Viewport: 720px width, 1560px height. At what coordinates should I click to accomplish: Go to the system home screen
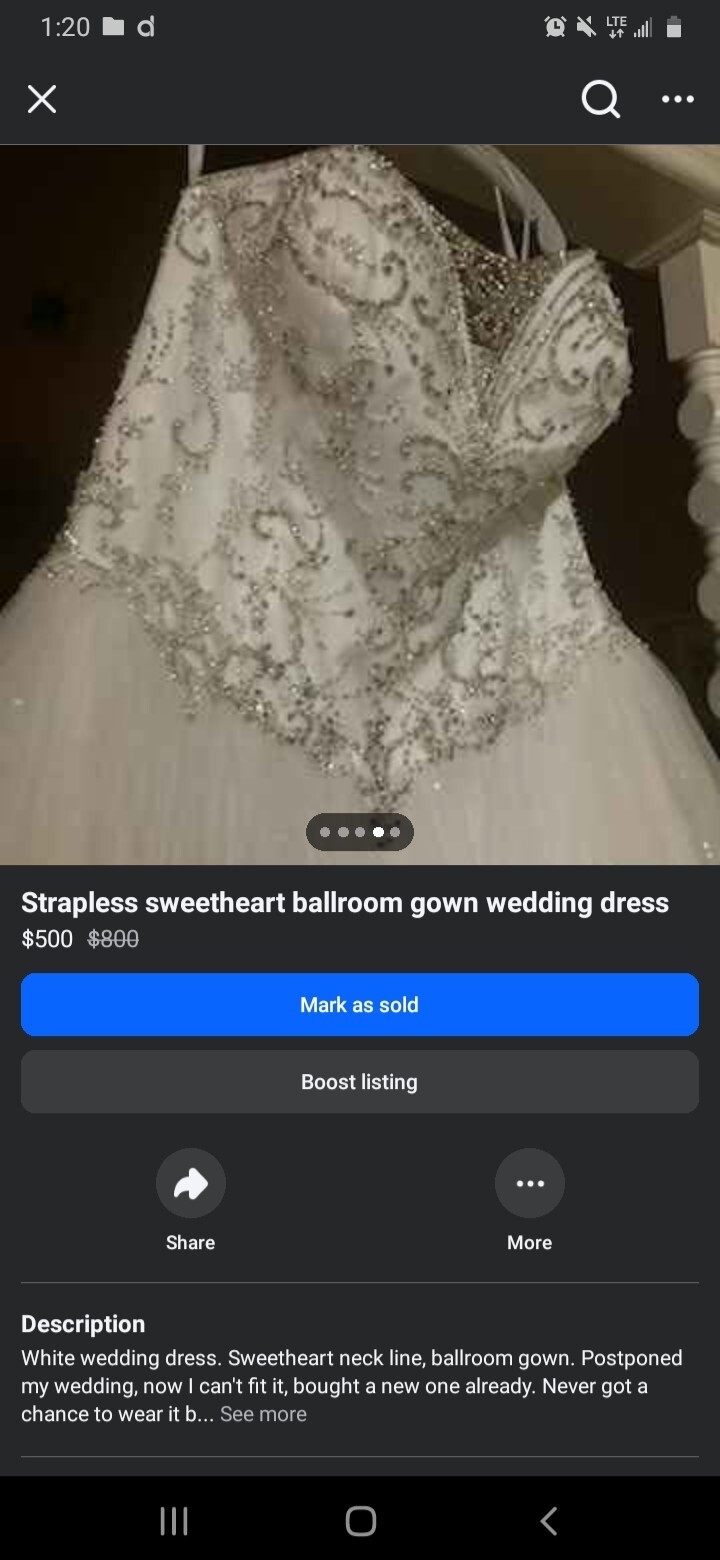[x=360, y=1521]
